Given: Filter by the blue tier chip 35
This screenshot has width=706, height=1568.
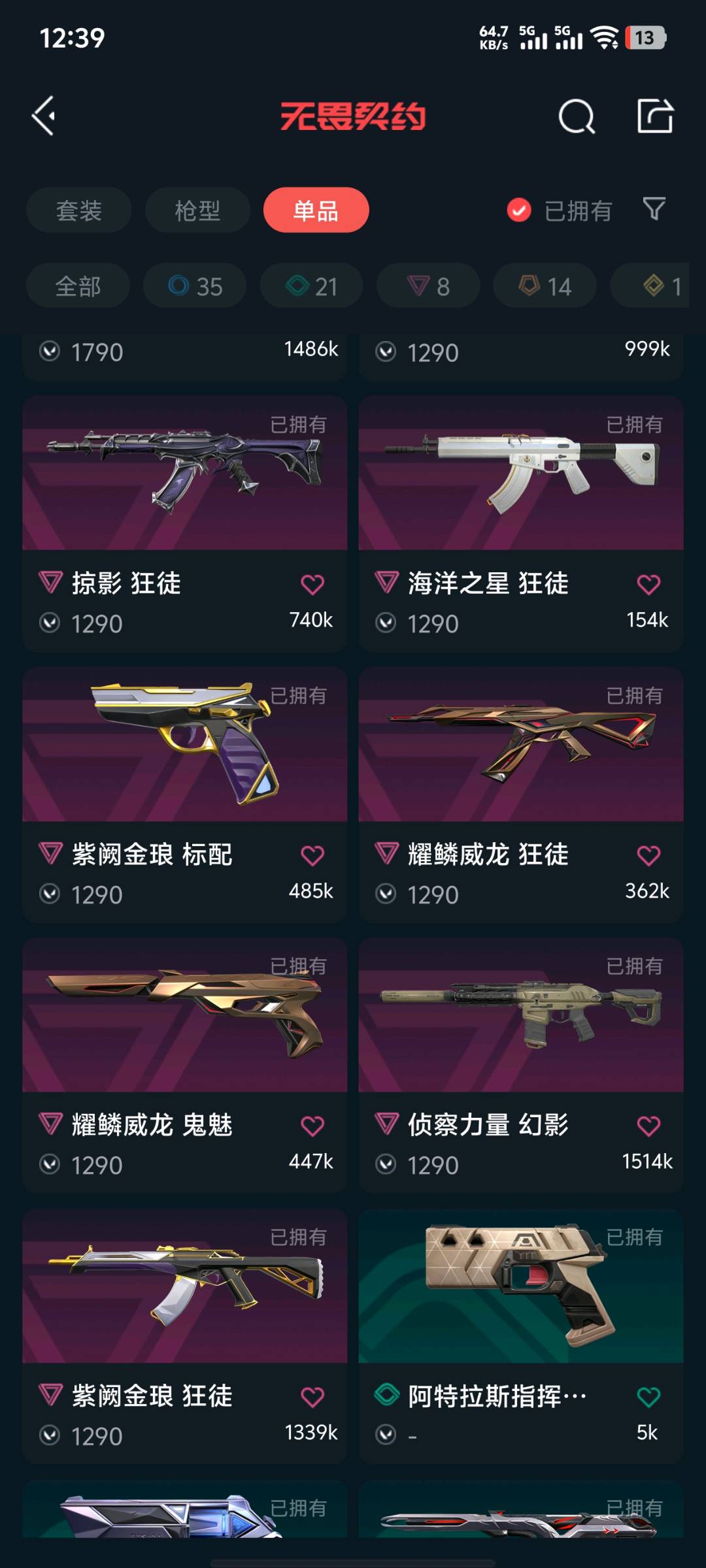Looking at the screenshot, I should pyautogui.click(x=195, y=286).
